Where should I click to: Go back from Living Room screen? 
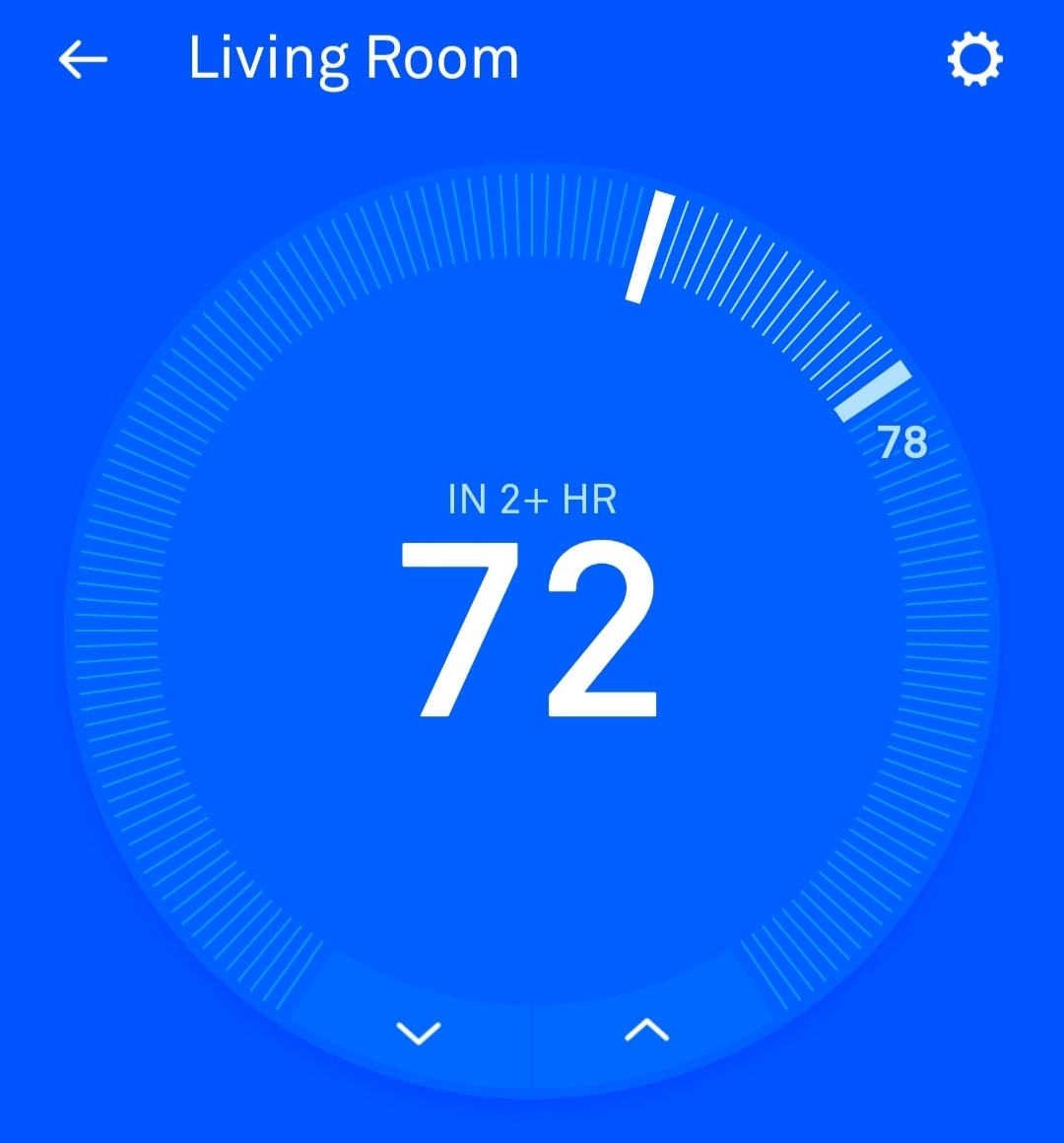(83, 60)
